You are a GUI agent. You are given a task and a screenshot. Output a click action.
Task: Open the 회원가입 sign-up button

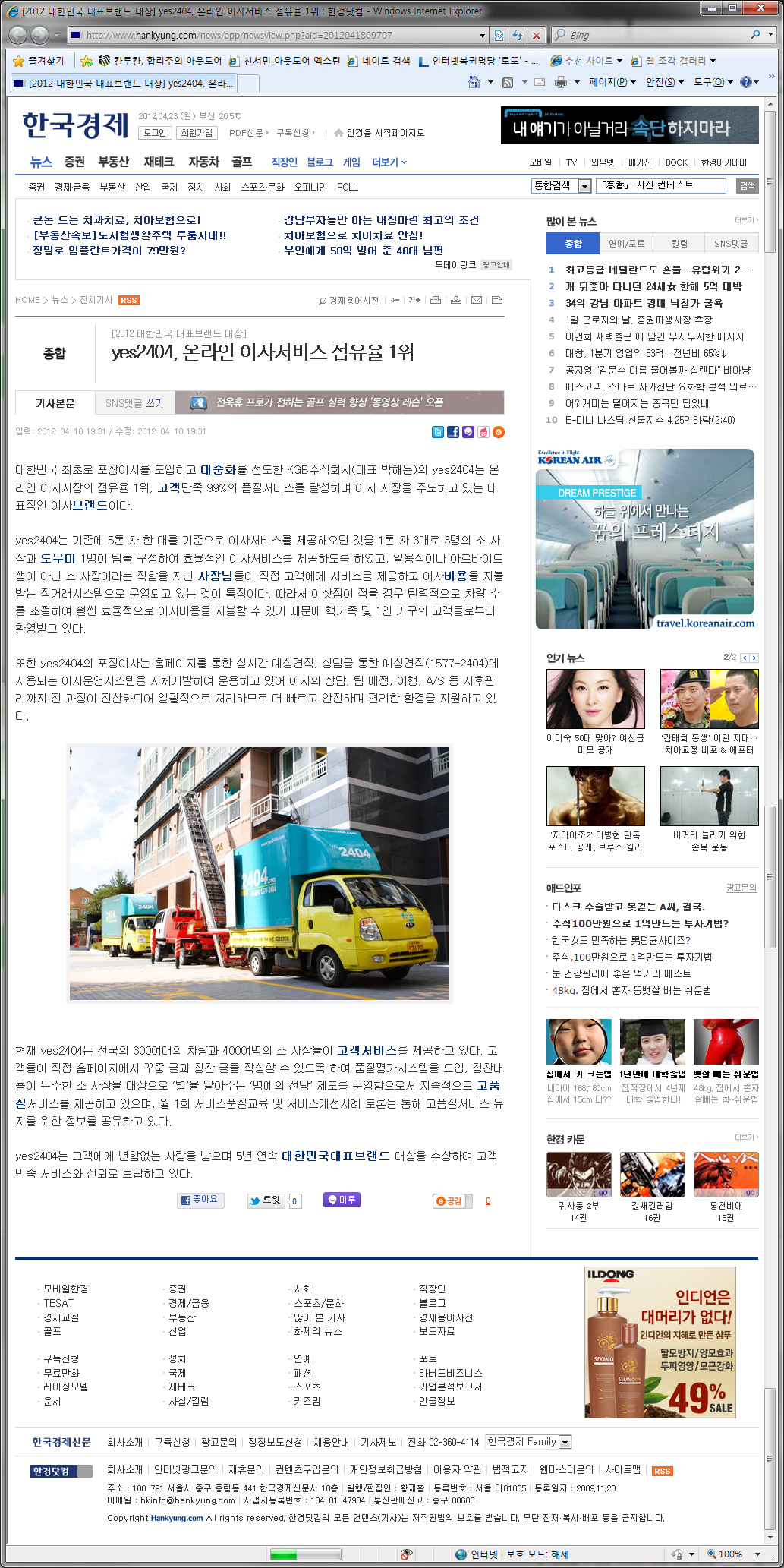point(197,133)
